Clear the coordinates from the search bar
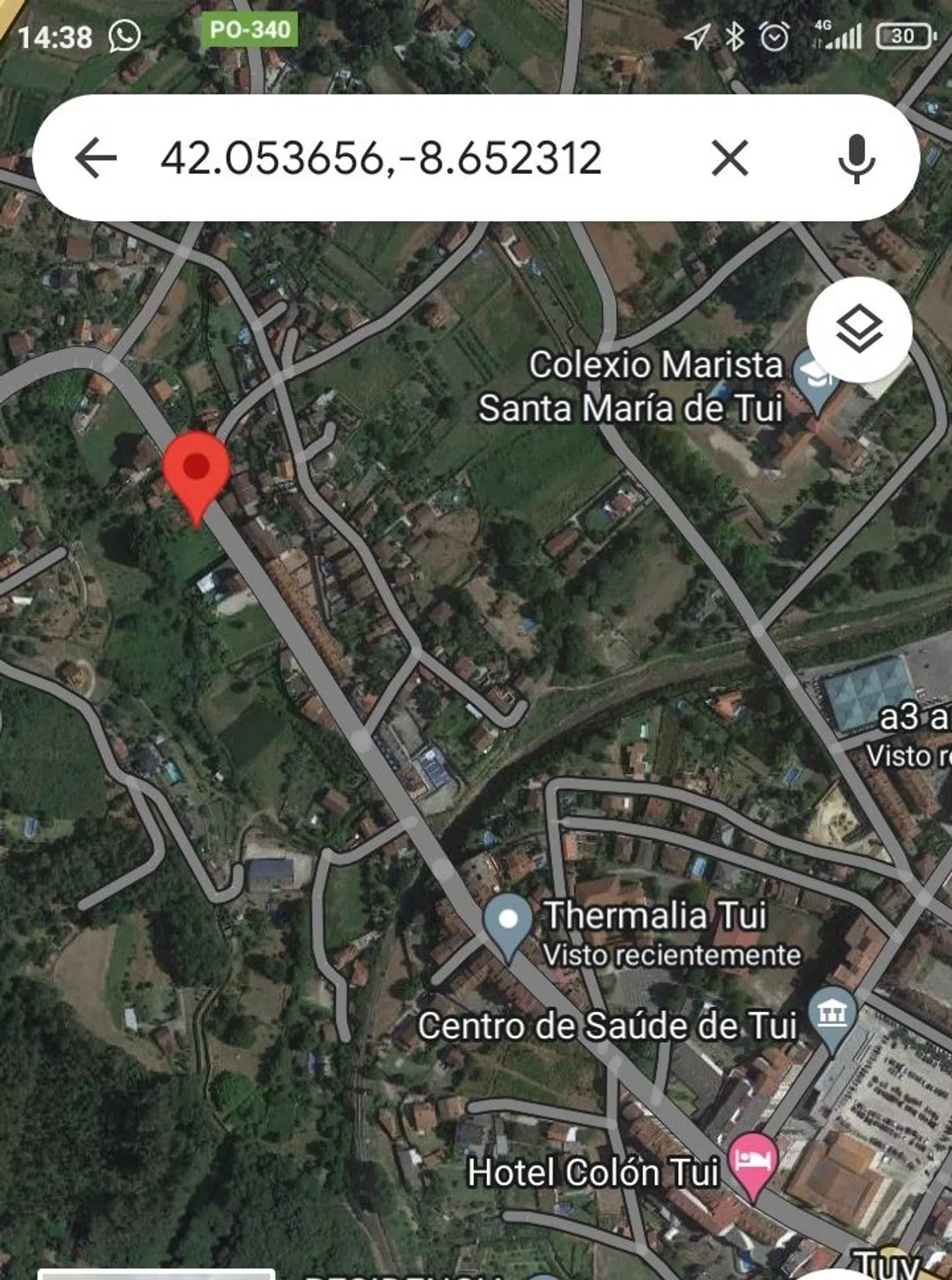The height and width of the screenshot is (1280, 952). (729, 158)
